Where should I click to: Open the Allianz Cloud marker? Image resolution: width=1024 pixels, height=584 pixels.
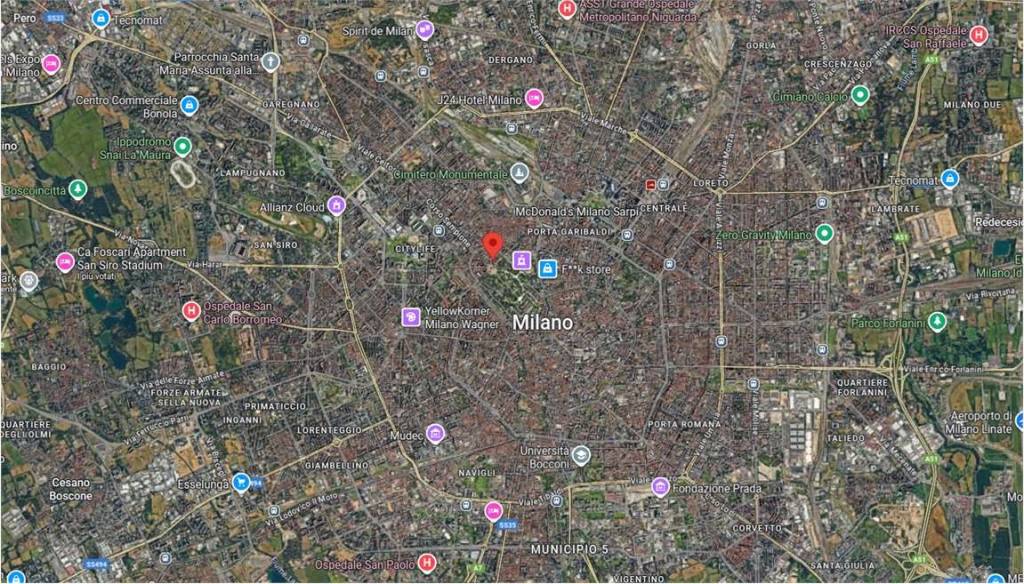coord(337,206)
